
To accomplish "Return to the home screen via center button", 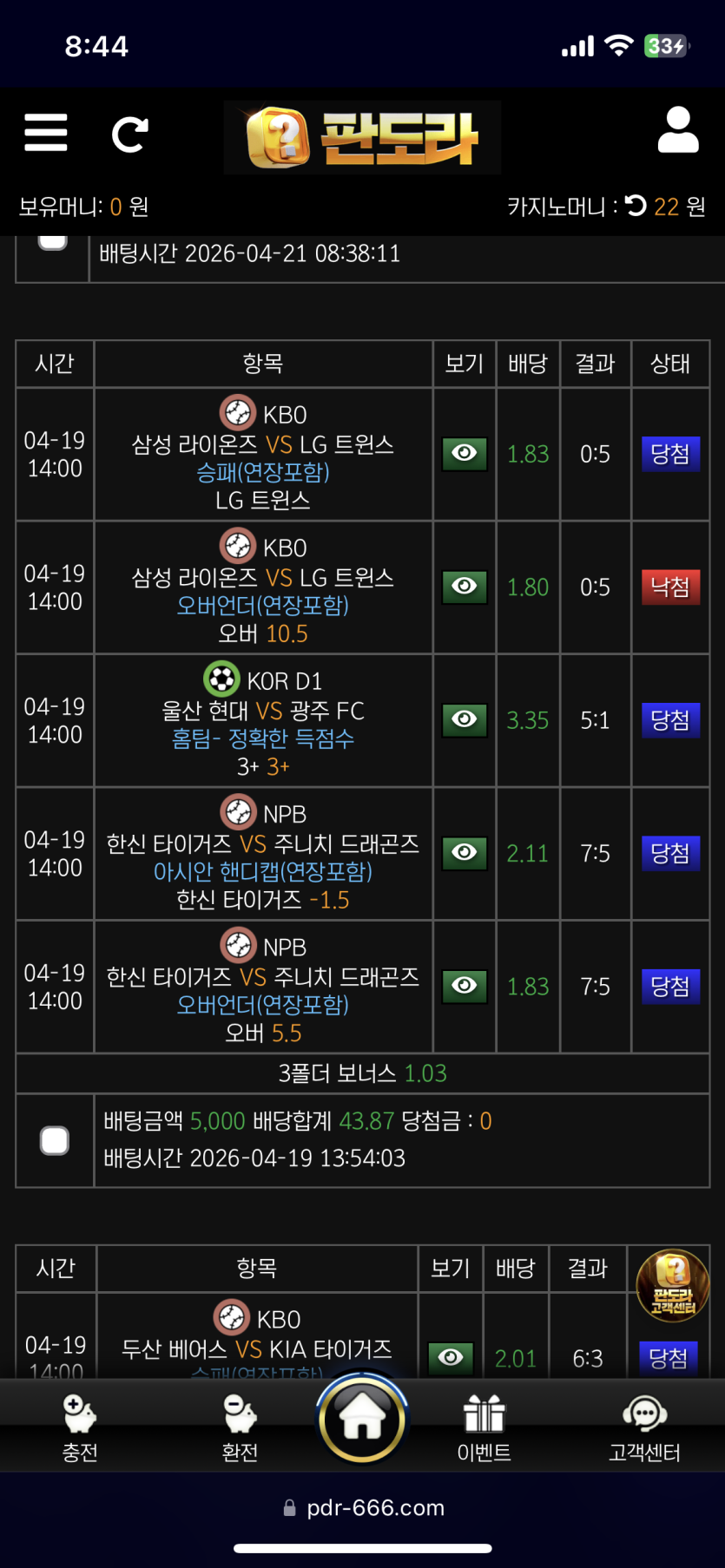I will pos(362,1420).
